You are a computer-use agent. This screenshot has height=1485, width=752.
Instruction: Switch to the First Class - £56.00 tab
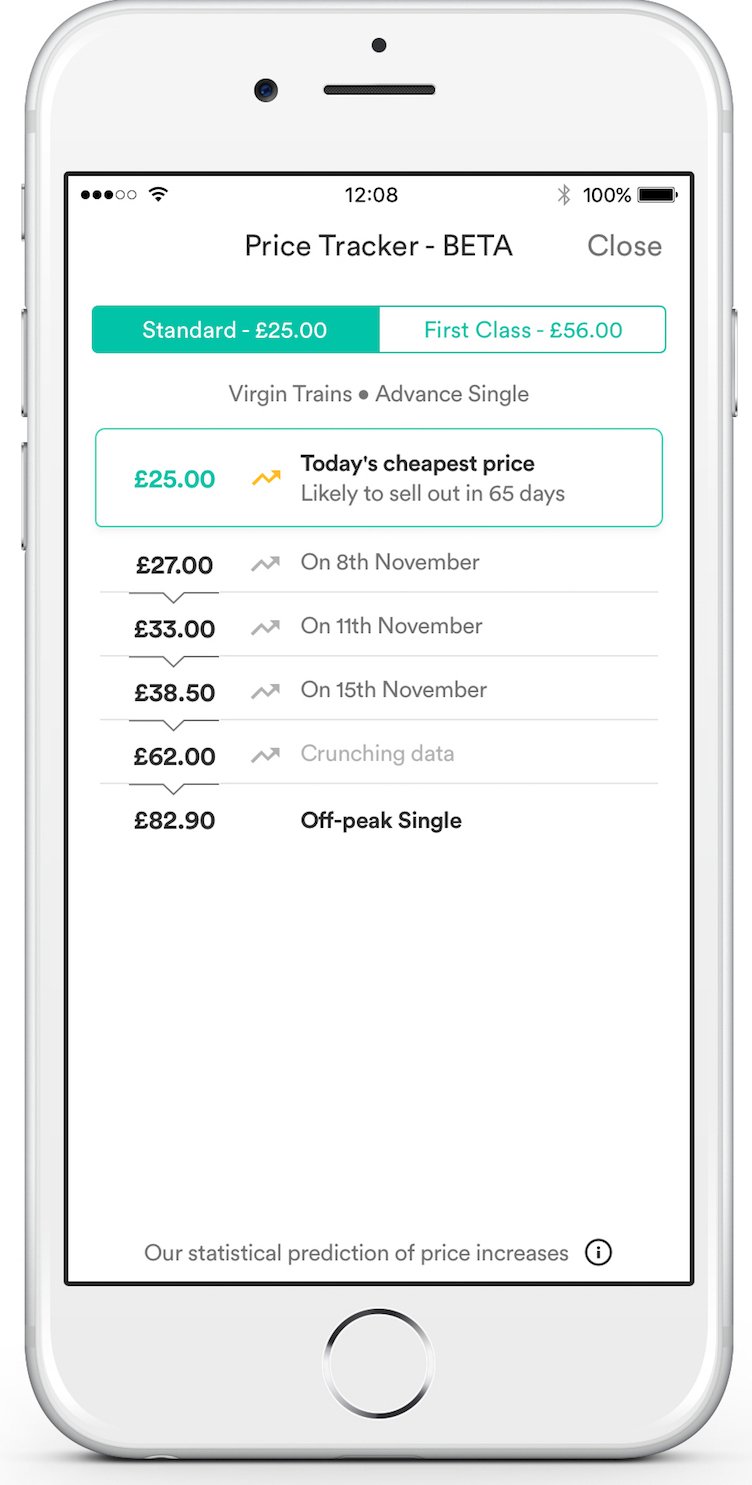click(522, 329)
